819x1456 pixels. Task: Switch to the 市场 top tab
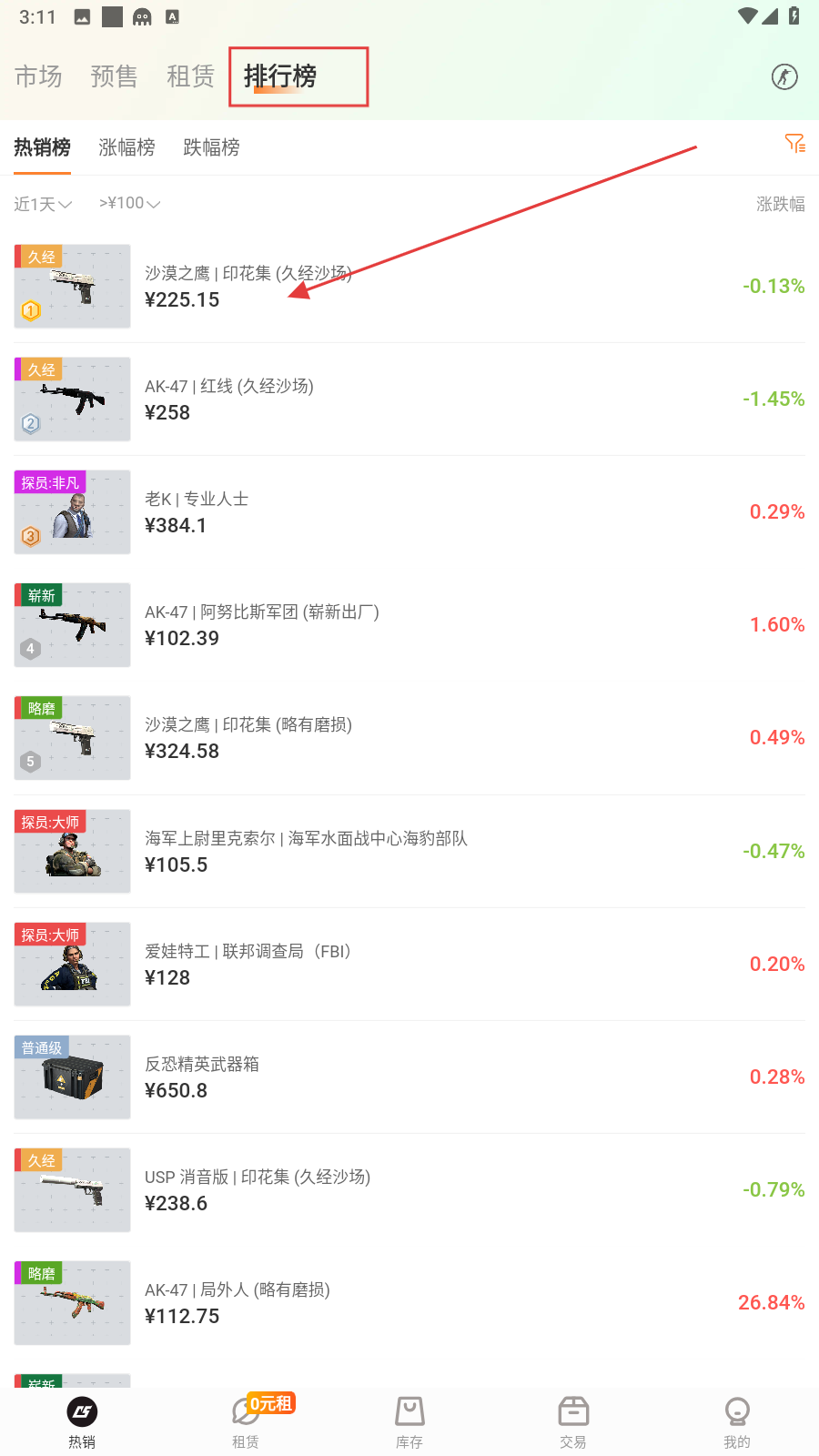tap(38, 76)
